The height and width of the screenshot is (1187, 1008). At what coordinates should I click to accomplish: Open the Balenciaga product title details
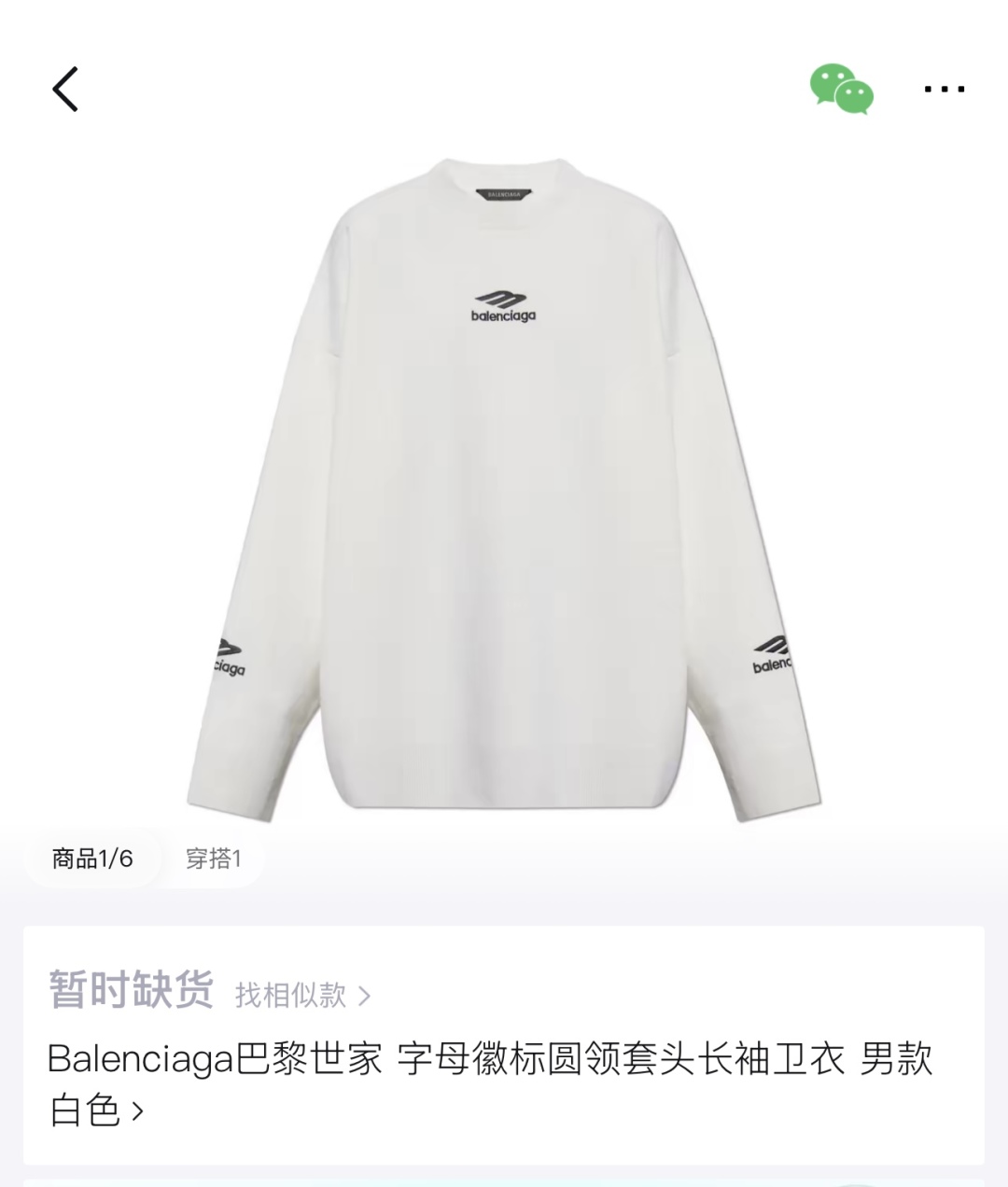(x=490, y=1083)
